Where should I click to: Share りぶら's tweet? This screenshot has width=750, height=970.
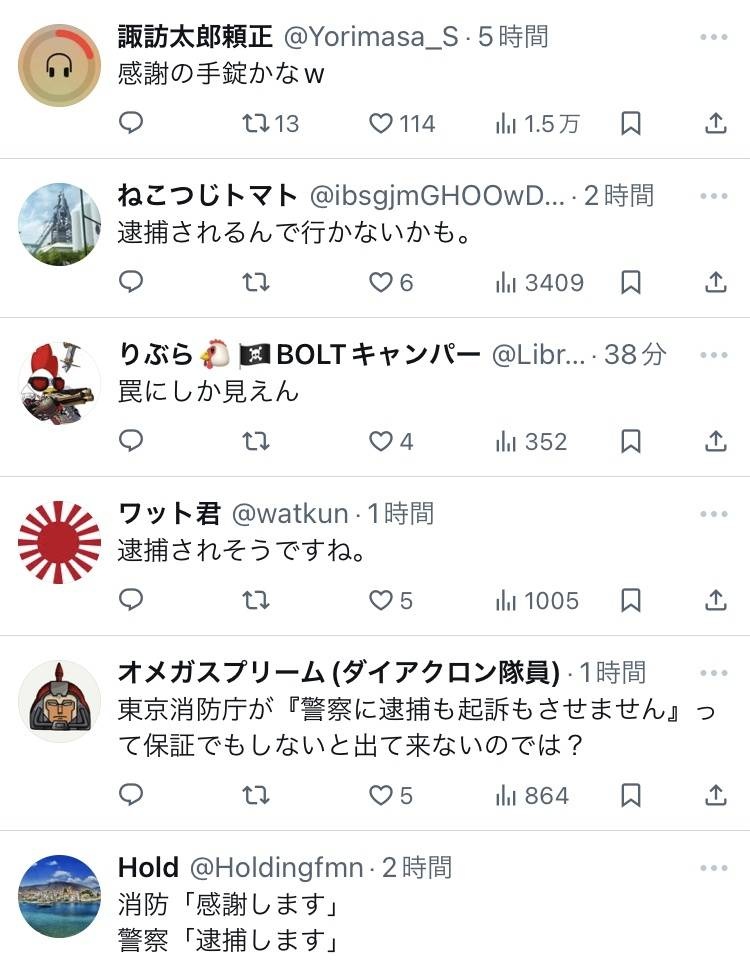[716, 441]
